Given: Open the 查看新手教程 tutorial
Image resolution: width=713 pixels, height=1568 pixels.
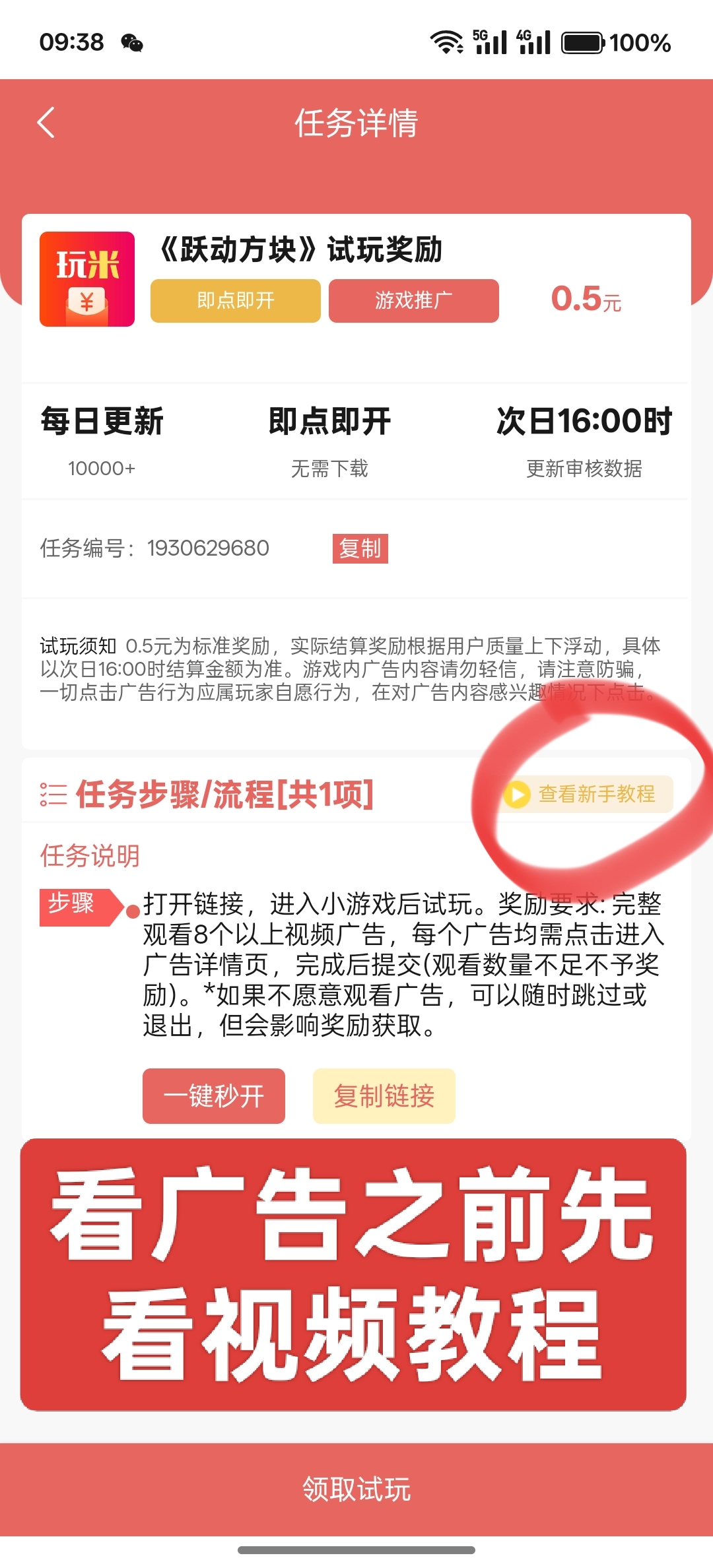Looking at the screenshot, I should [x=587, y=794].
